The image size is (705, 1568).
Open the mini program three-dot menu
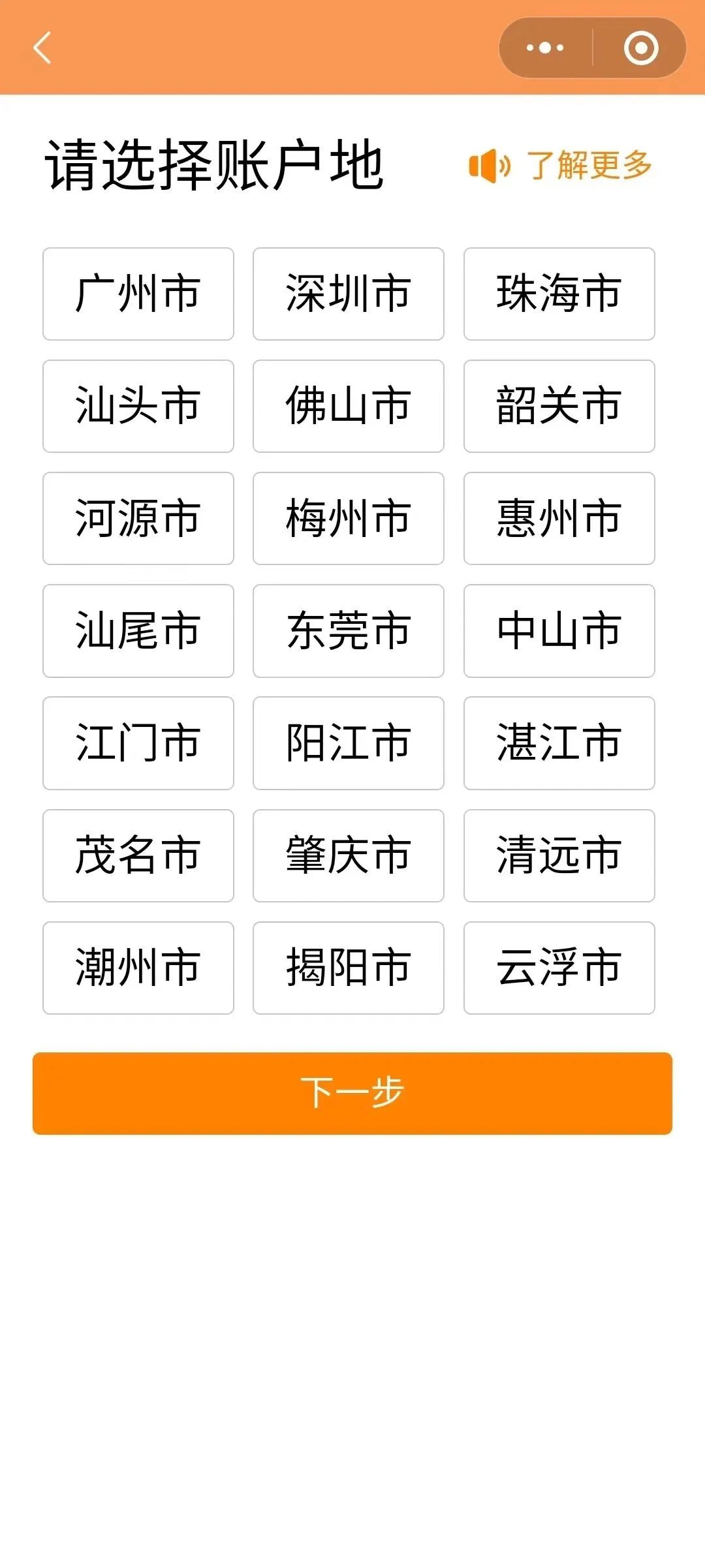[x=545, y=48]
